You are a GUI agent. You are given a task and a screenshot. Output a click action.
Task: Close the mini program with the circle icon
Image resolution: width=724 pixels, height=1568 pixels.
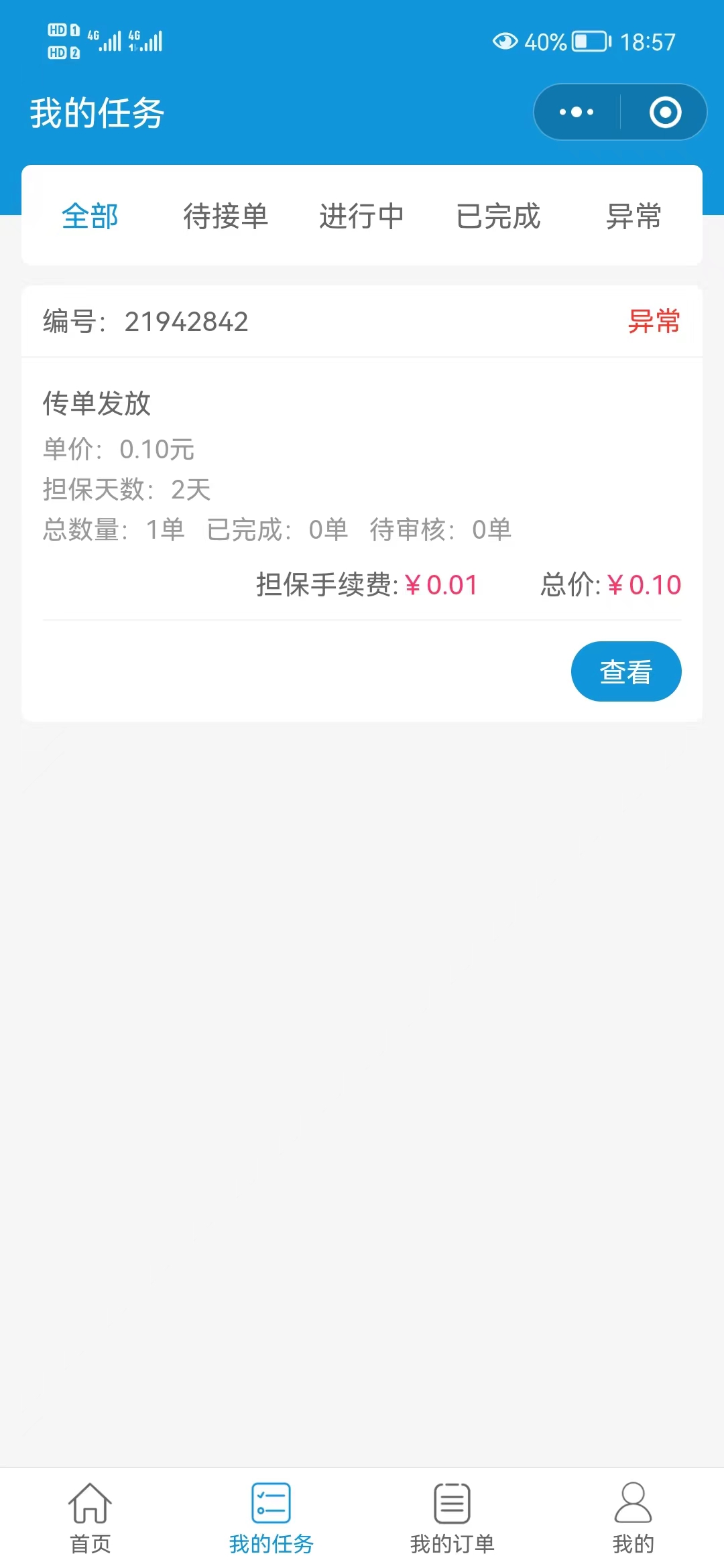point(665,112)
